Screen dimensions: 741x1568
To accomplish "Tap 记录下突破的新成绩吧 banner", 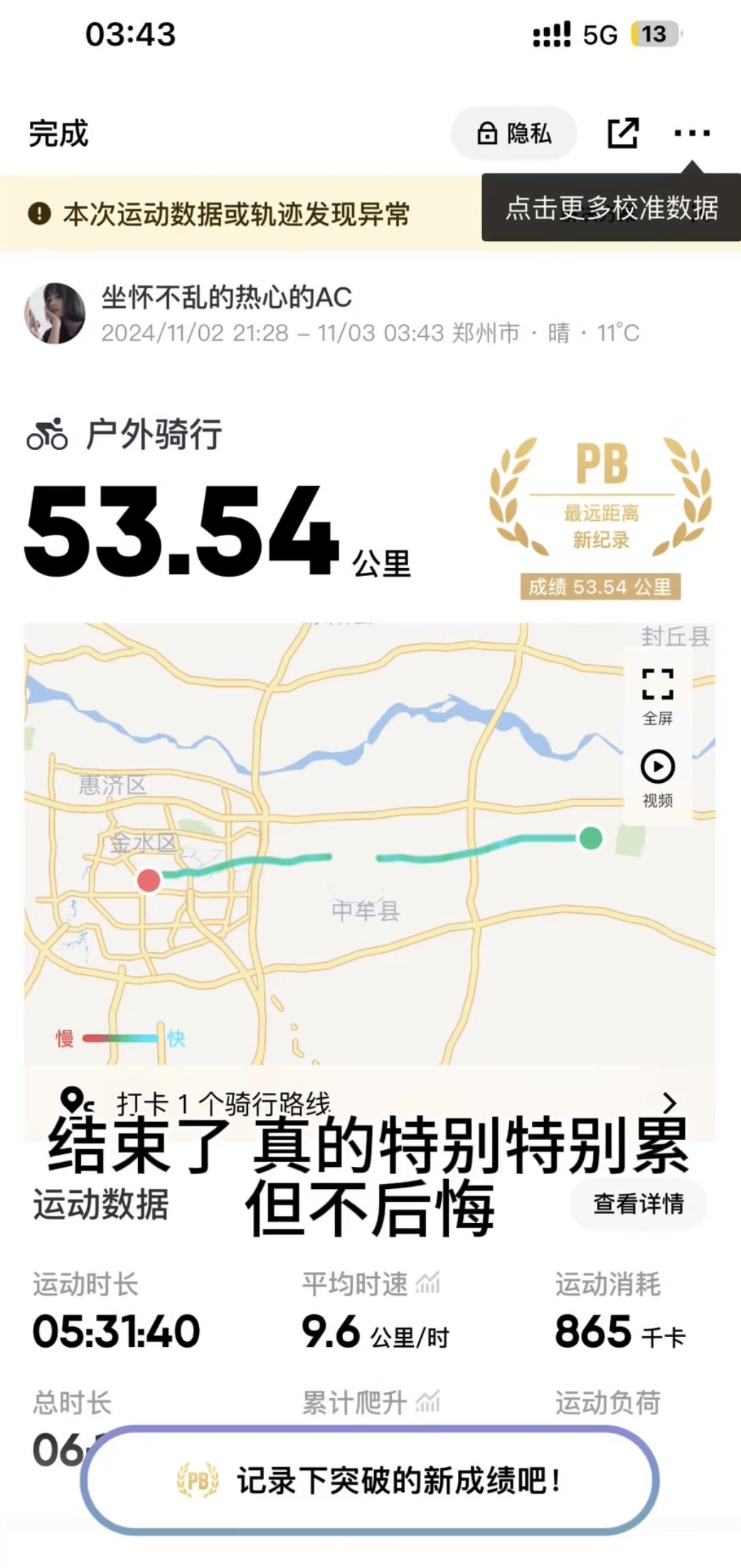I will (x=370, y=1481).
